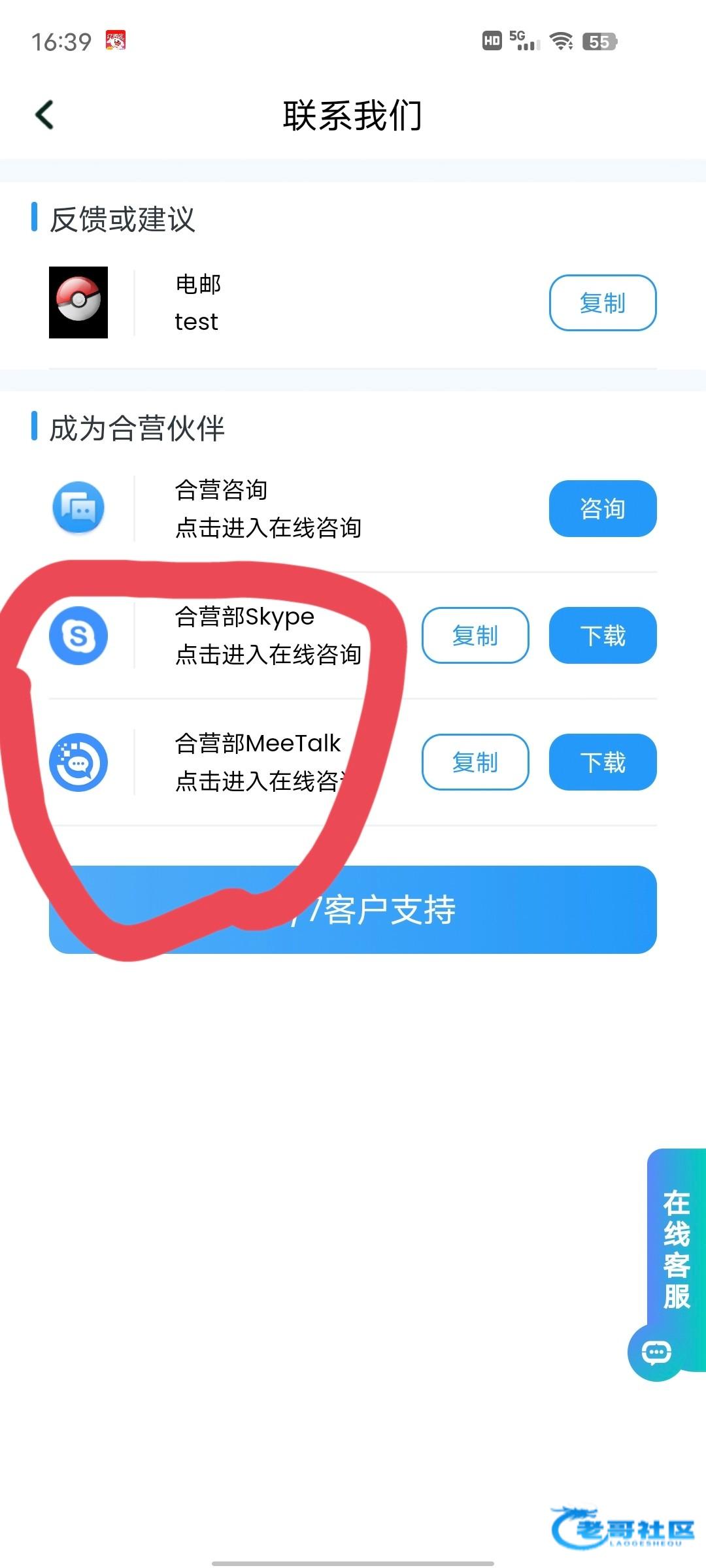Screen dimensions: 706x1568
Task: Download Skype via 下载 button
Action: 602,636
